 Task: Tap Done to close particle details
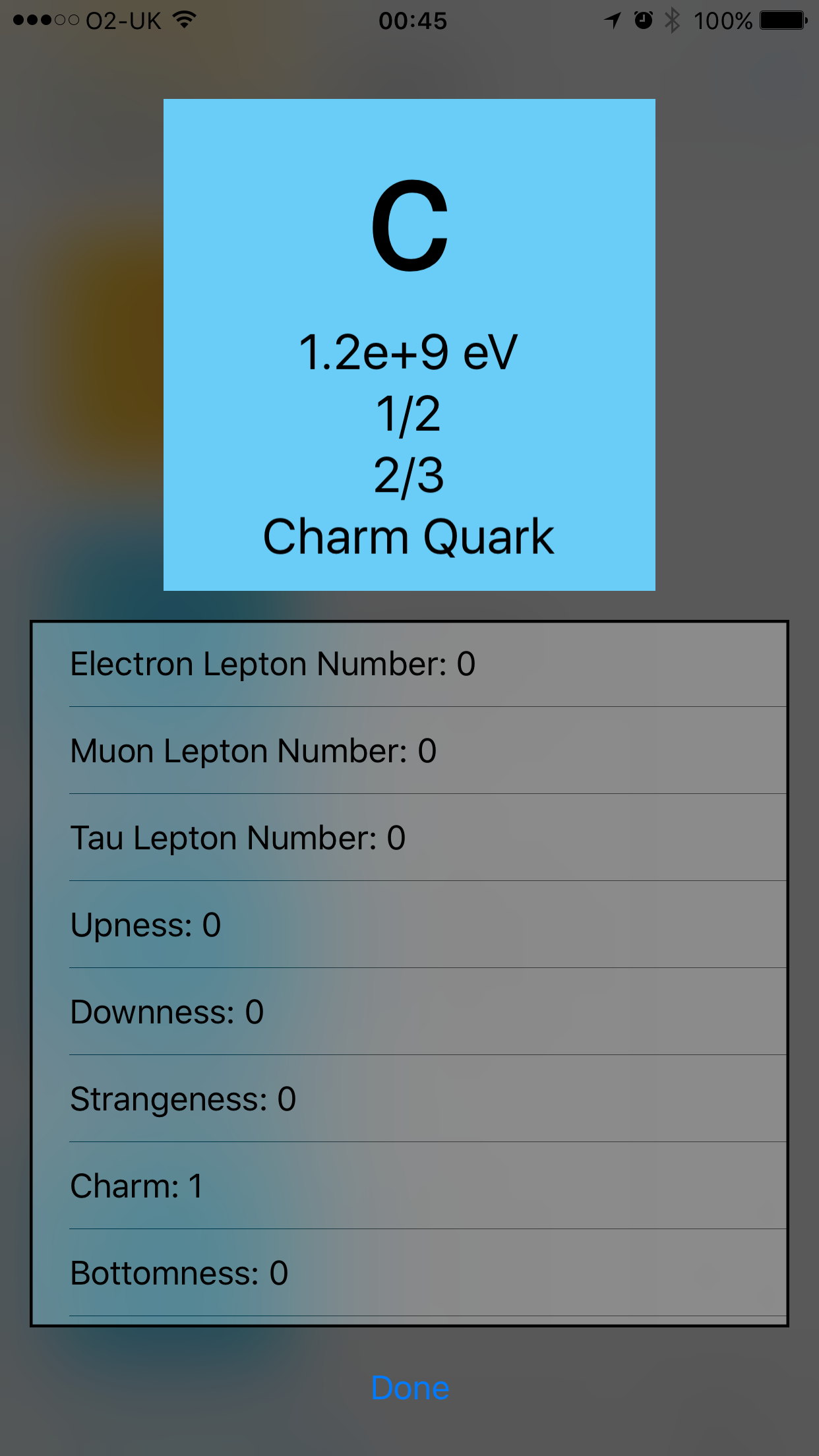coord(409,1388)
